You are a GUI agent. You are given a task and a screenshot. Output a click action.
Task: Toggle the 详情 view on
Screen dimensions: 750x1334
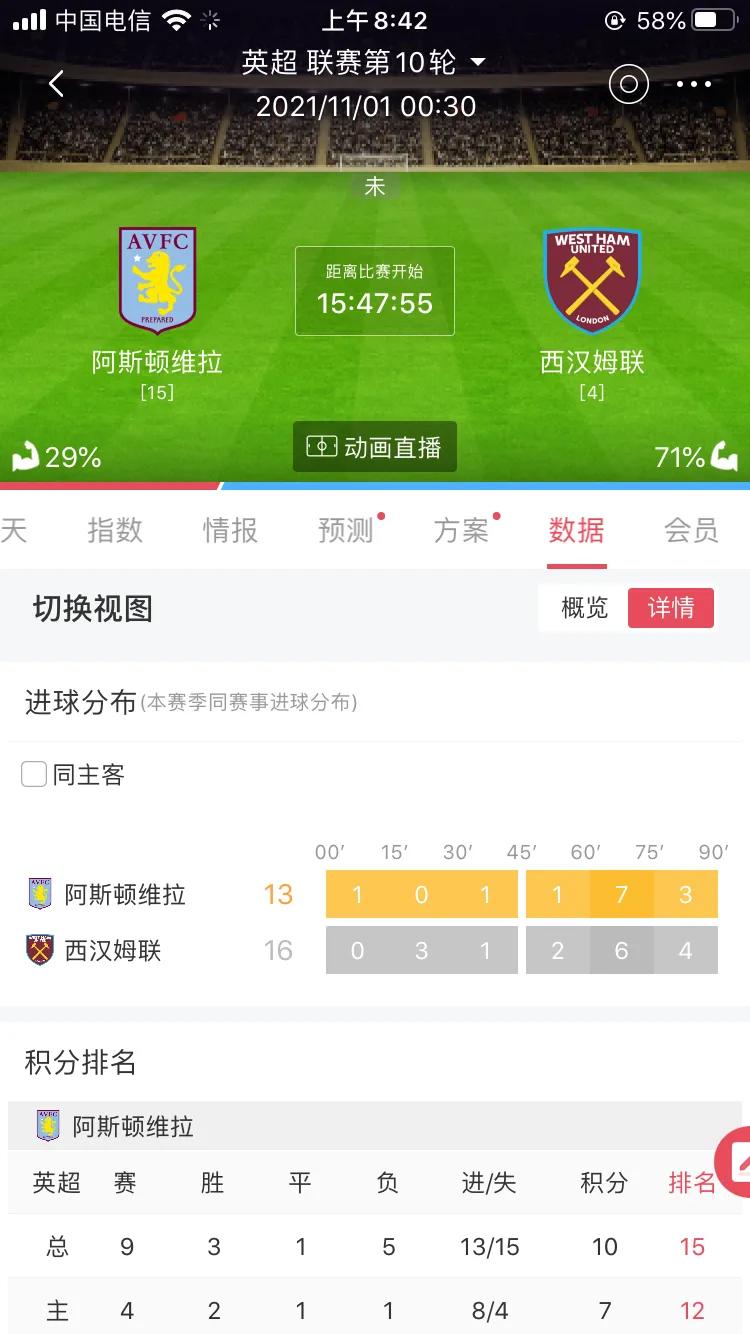tap(671, 608)
